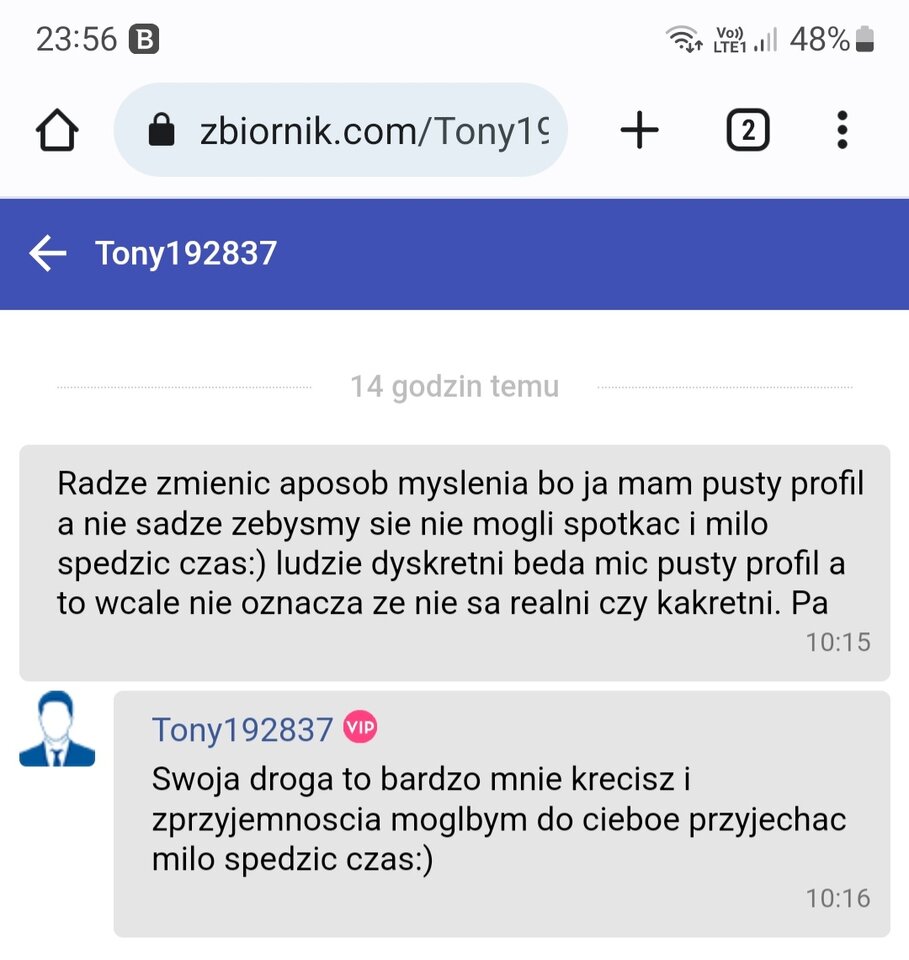Tap the 14 godzin temu divider
Screen dimensions: 909x960
[x=454, y=386]
